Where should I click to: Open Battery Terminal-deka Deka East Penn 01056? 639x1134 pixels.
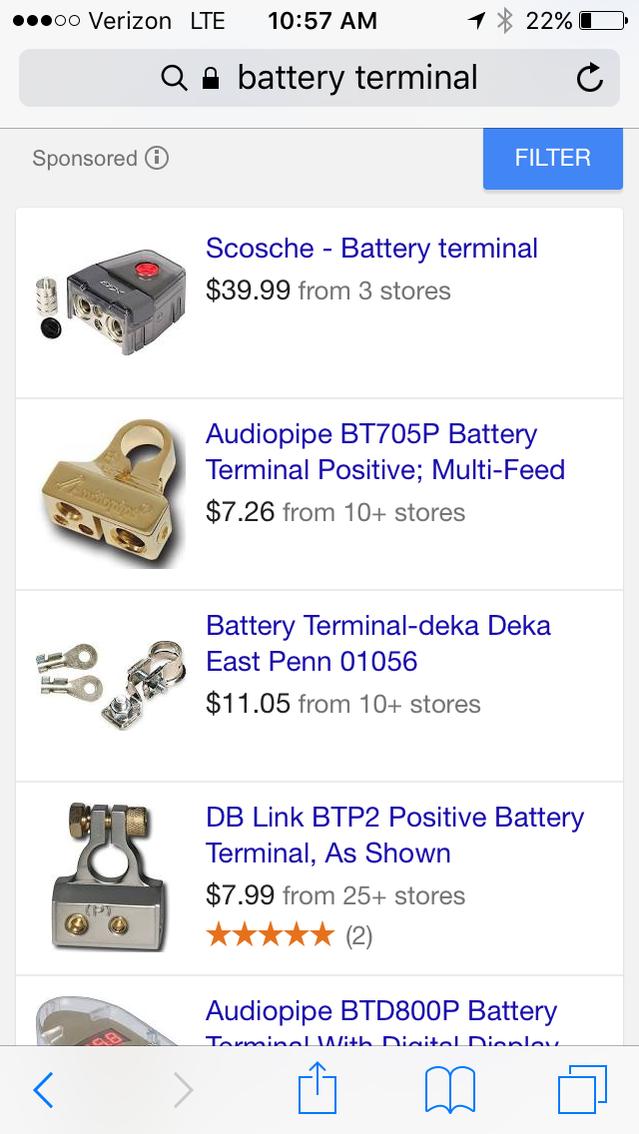[x=378, y=643]
